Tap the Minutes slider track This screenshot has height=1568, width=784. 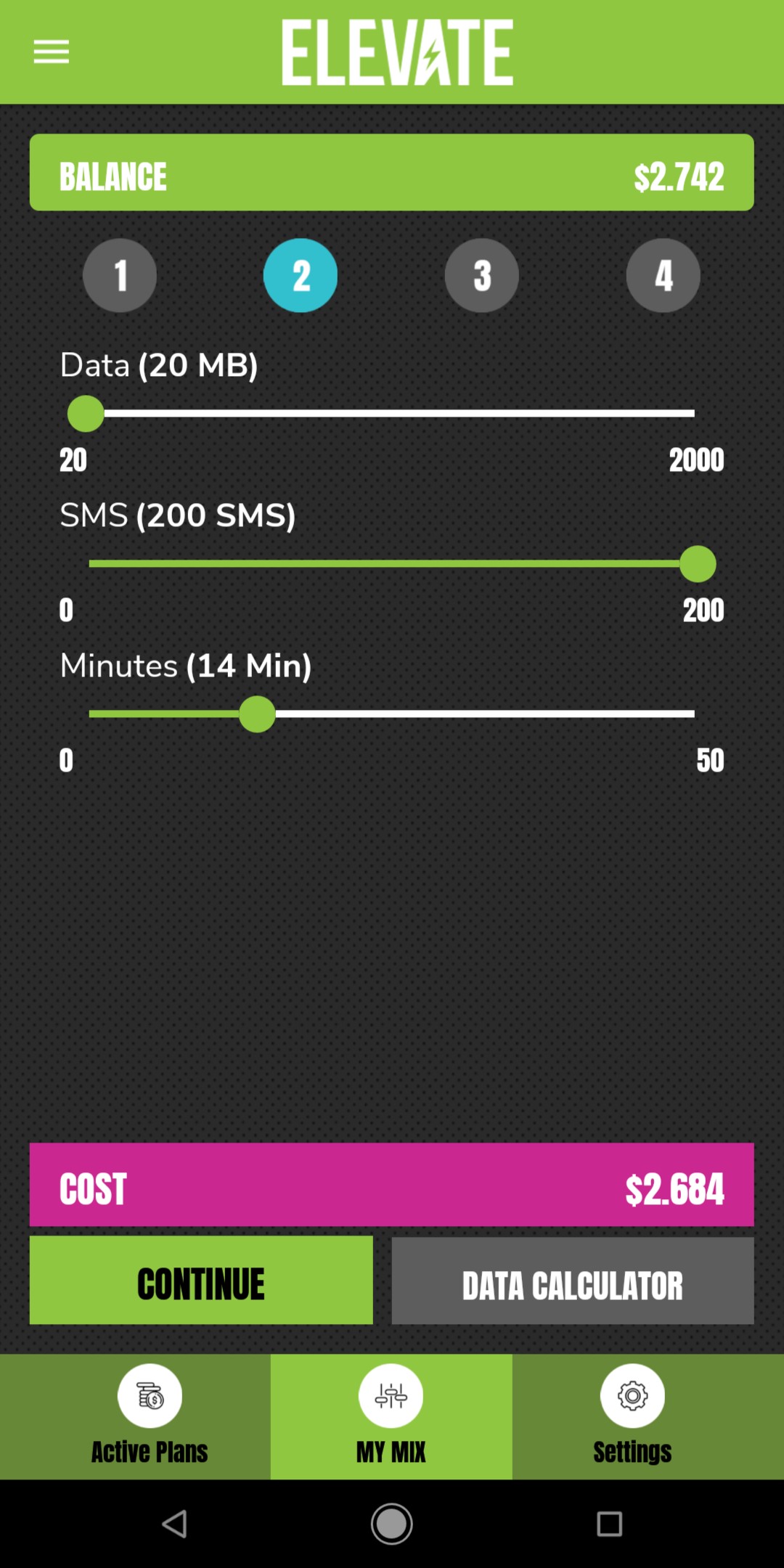[x=392, y=714]
